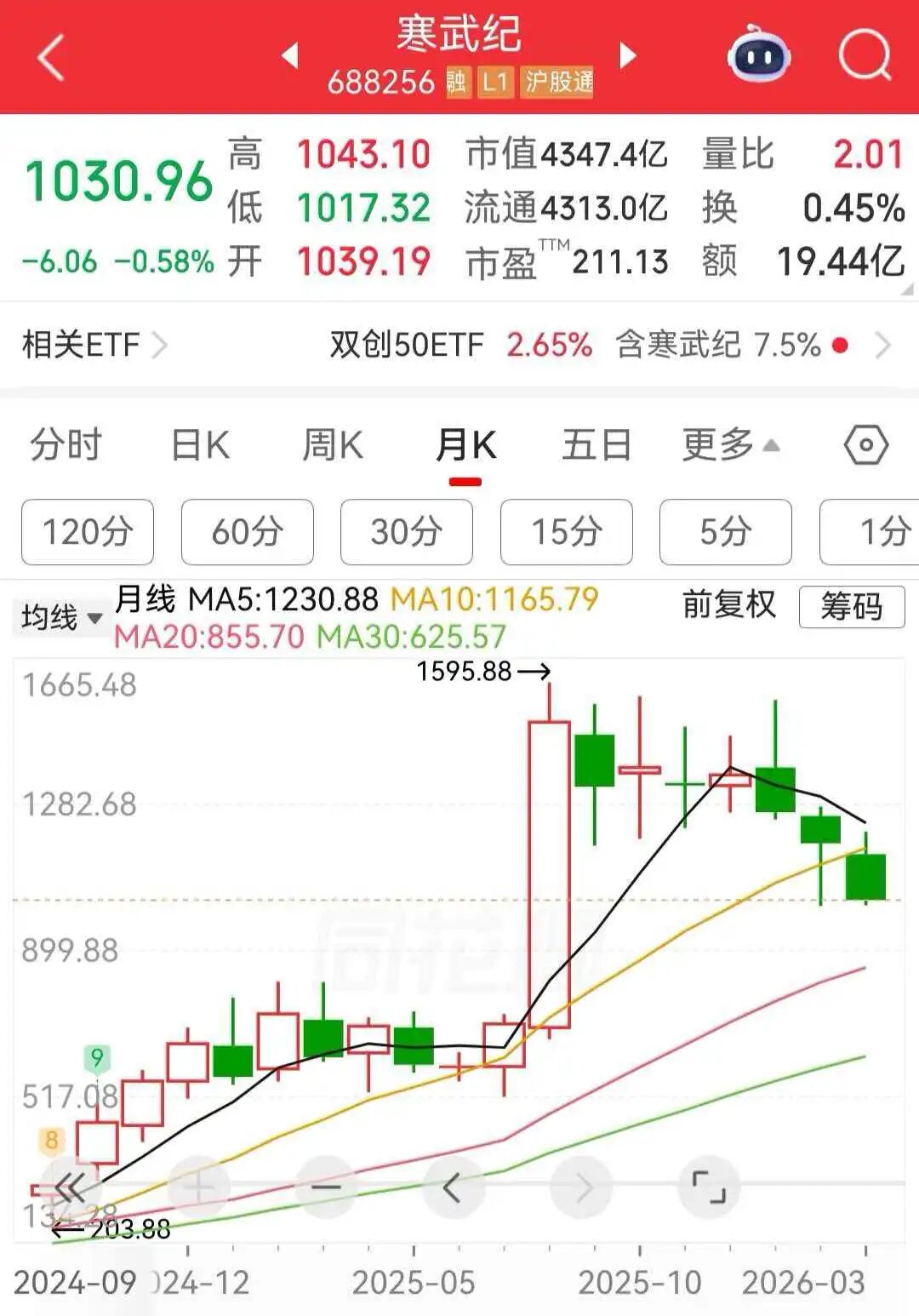
Task: Expand the chart to fullscreen
Action: click(x=709, y=1187)
